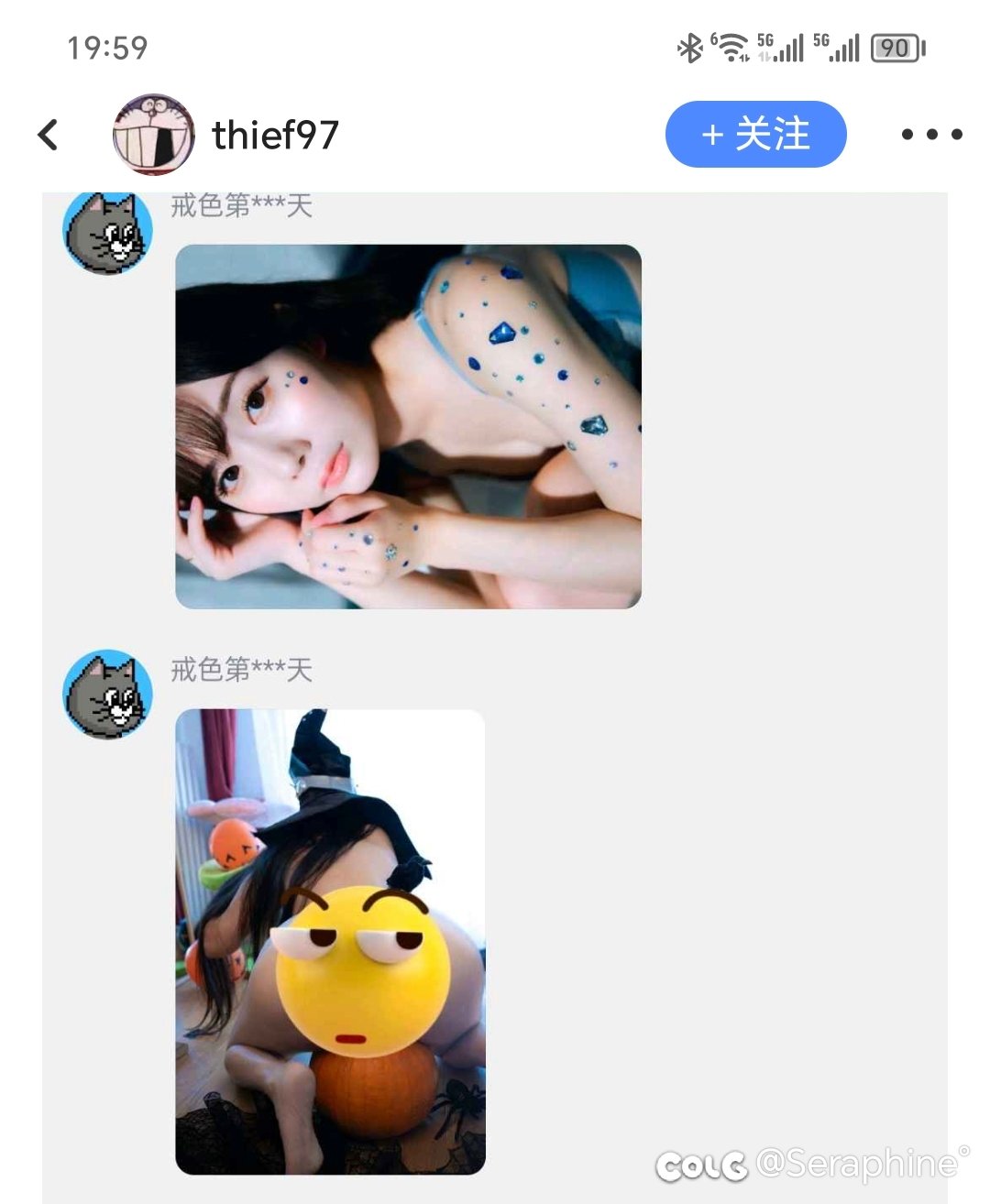Tap the cat avatar of first message
The image size is (990, 1204).
coord(107,233)
